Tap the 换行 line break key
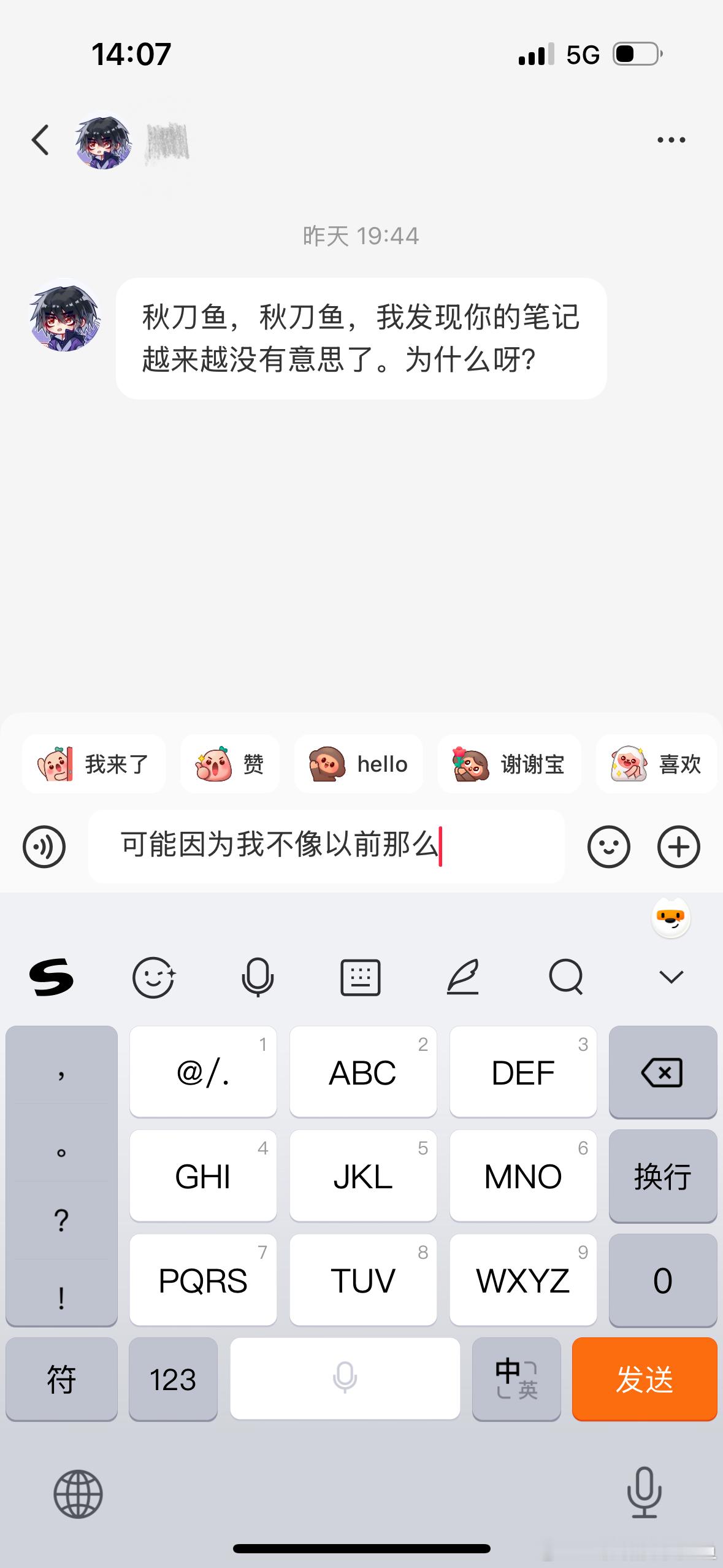This screenshot has height=1568, width=723. 663,1176
